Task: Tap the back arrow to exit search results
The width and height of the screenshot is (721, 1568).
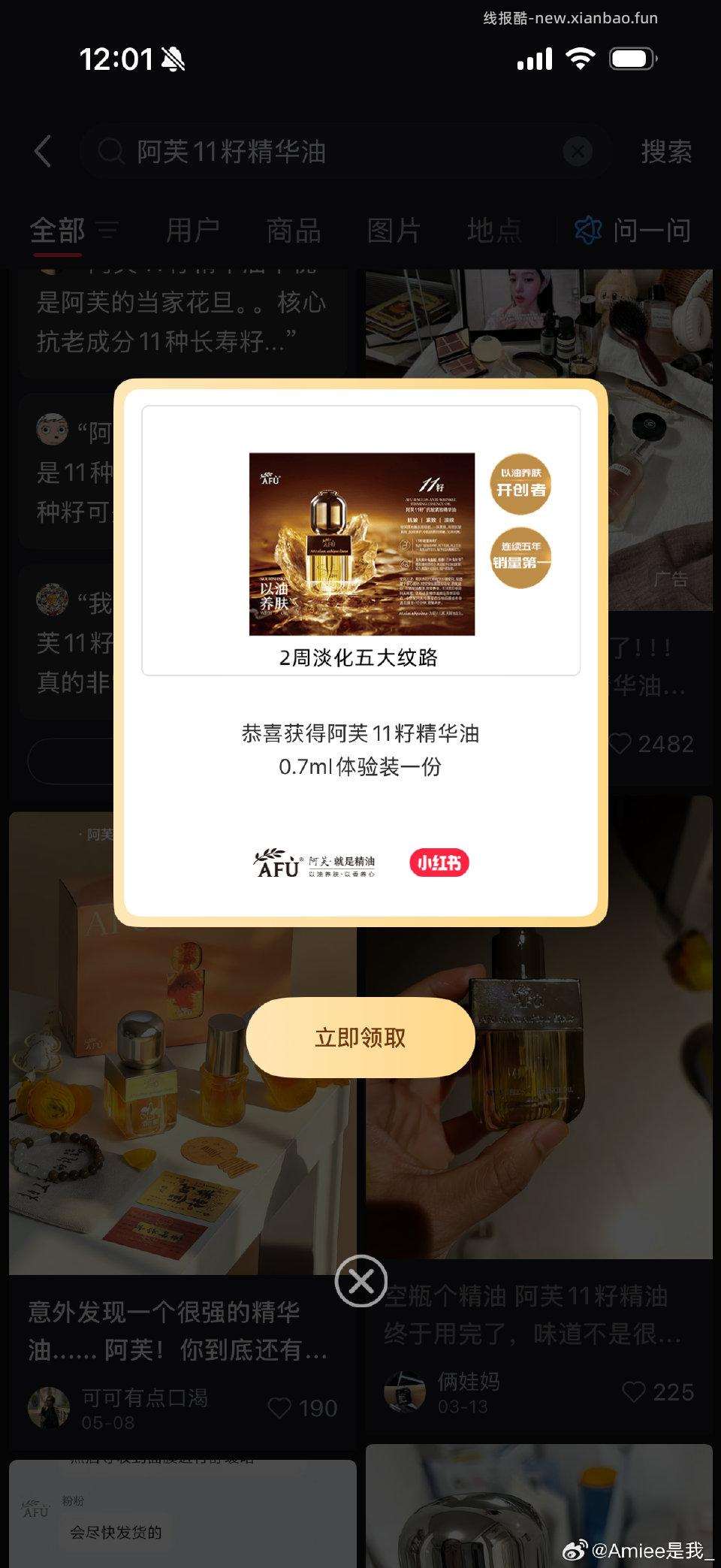Action: click(x=43, y=151)
